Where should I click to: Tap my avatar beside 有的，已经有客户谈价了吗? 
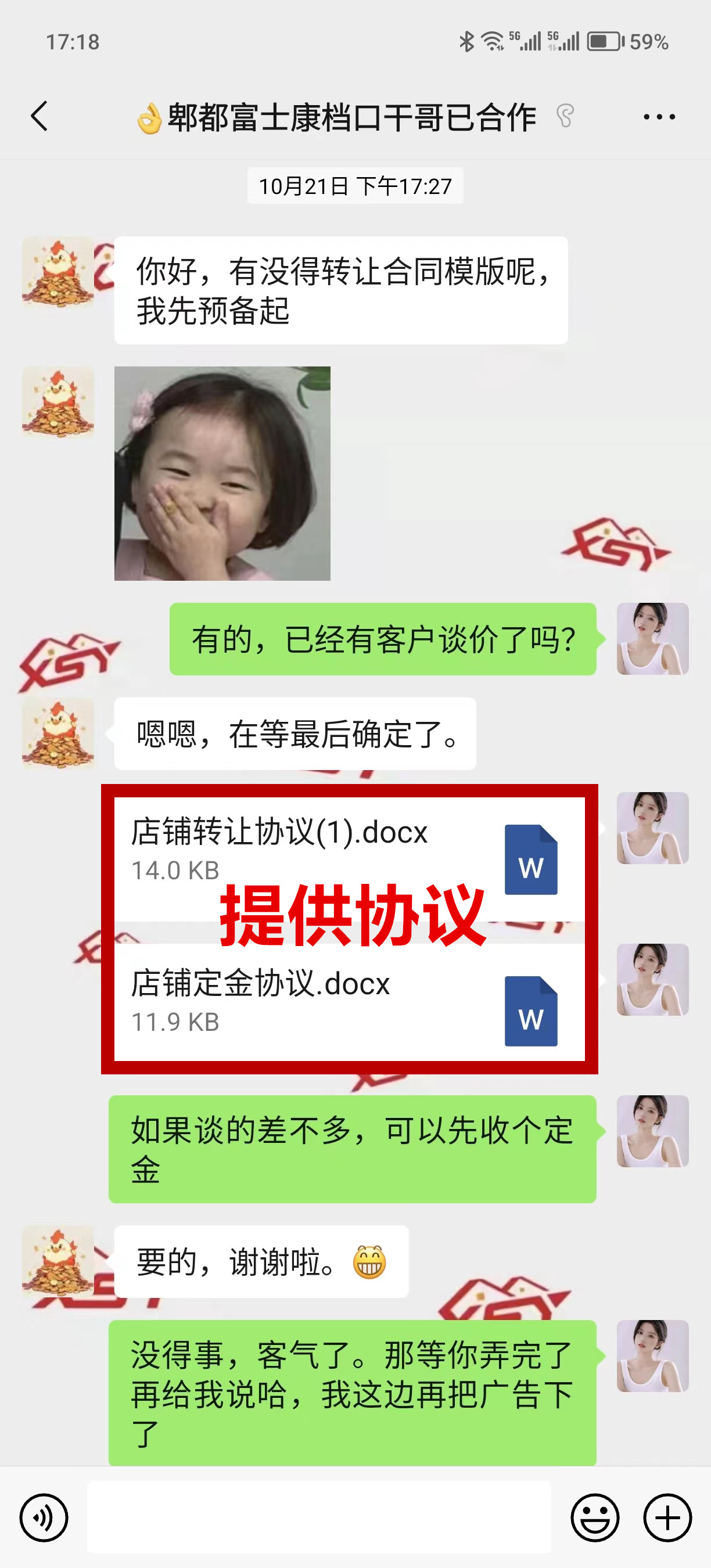[652, 638]
